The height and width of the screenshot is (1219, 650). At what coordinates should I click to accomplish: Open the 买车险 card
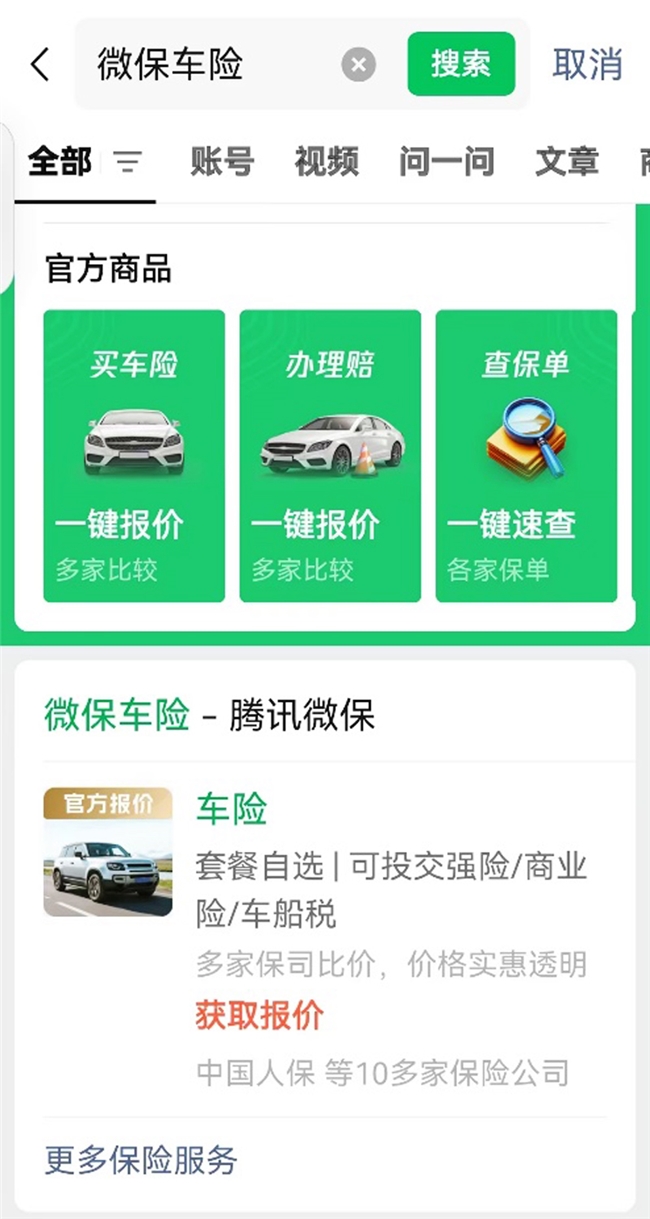134,456
